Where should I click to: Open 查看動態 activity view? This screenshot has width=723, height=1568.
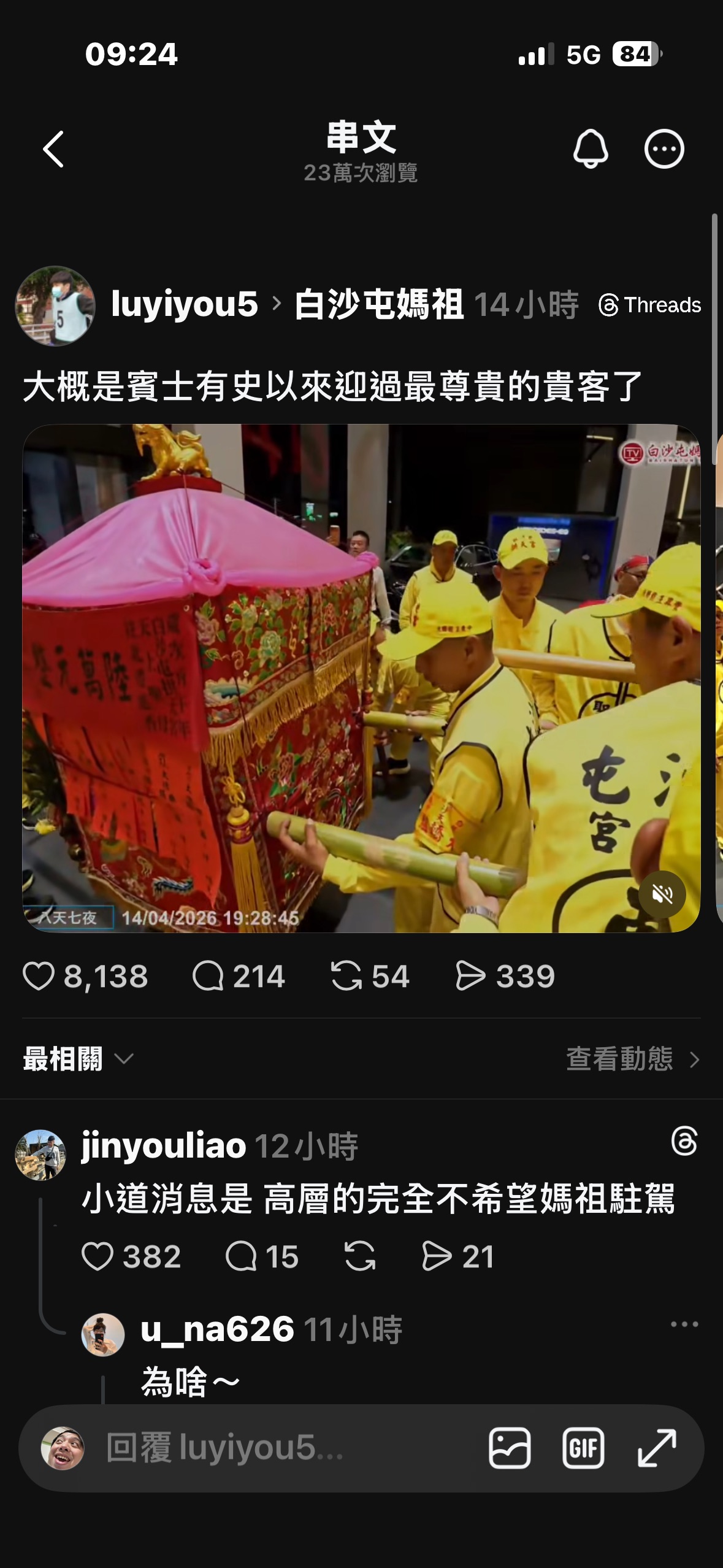click(x=632, y=1059)
